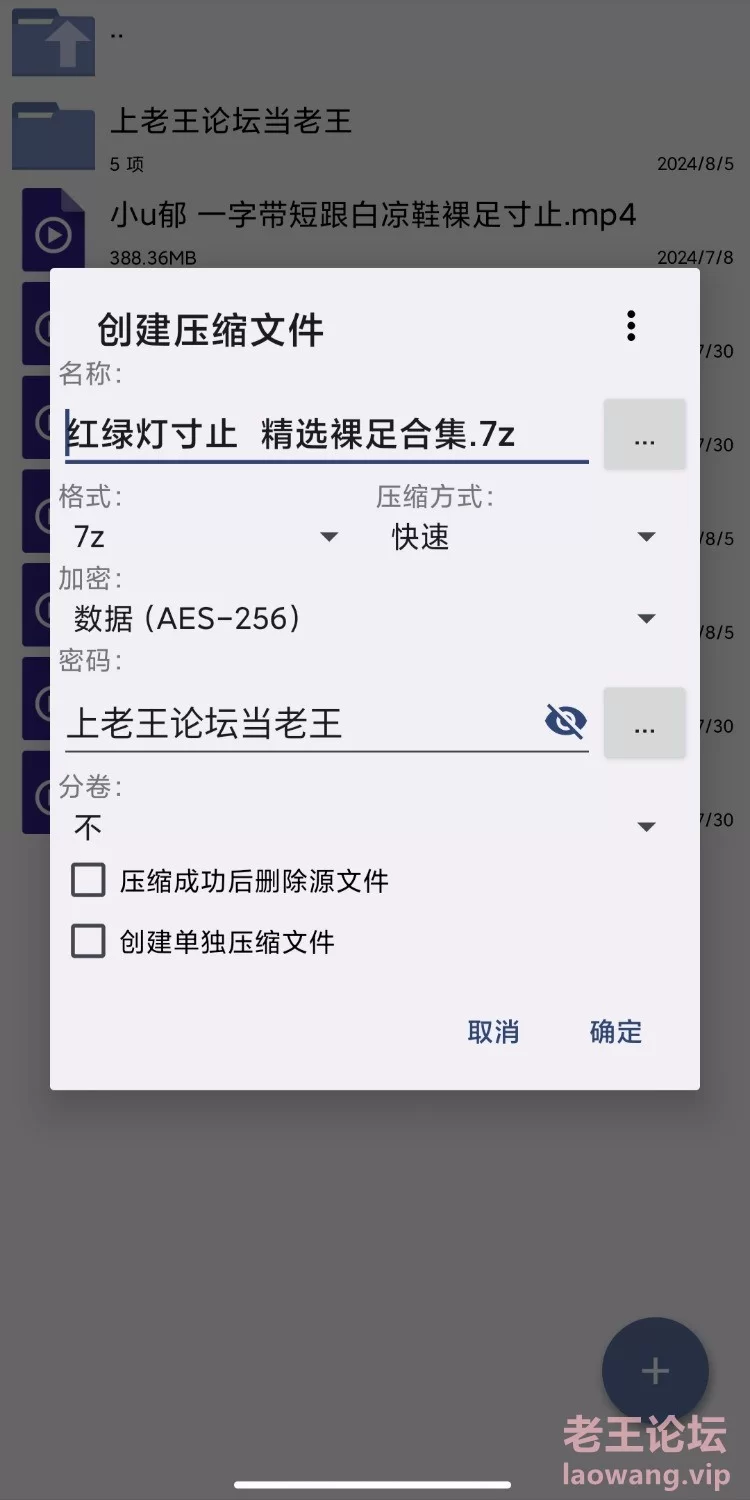Open the browse button beside archive name

point(644,436)
